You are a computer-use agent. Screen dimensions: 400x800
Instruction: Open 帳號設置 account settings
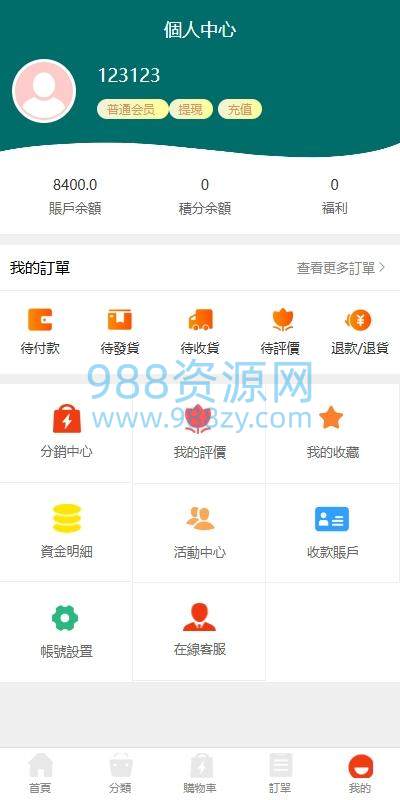pyautogui.click(x=66, y=631)
